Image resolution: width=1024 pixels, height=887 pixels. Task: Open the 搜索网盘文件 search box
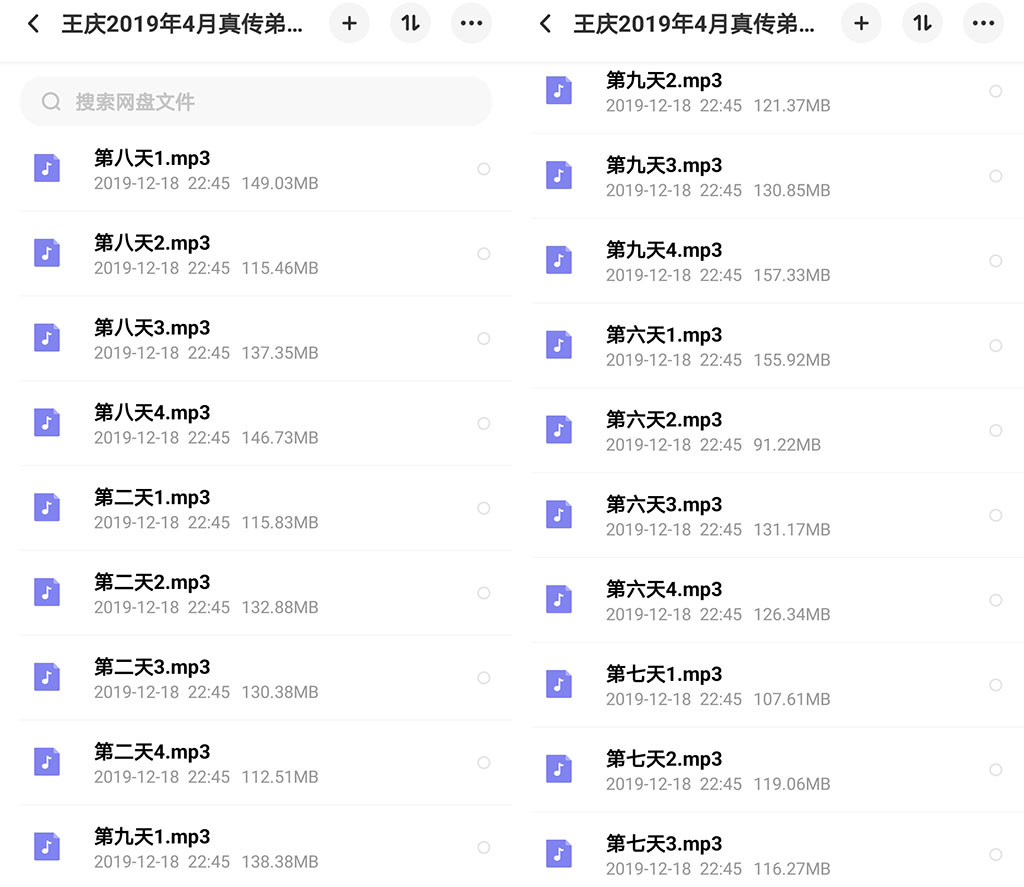255,101
